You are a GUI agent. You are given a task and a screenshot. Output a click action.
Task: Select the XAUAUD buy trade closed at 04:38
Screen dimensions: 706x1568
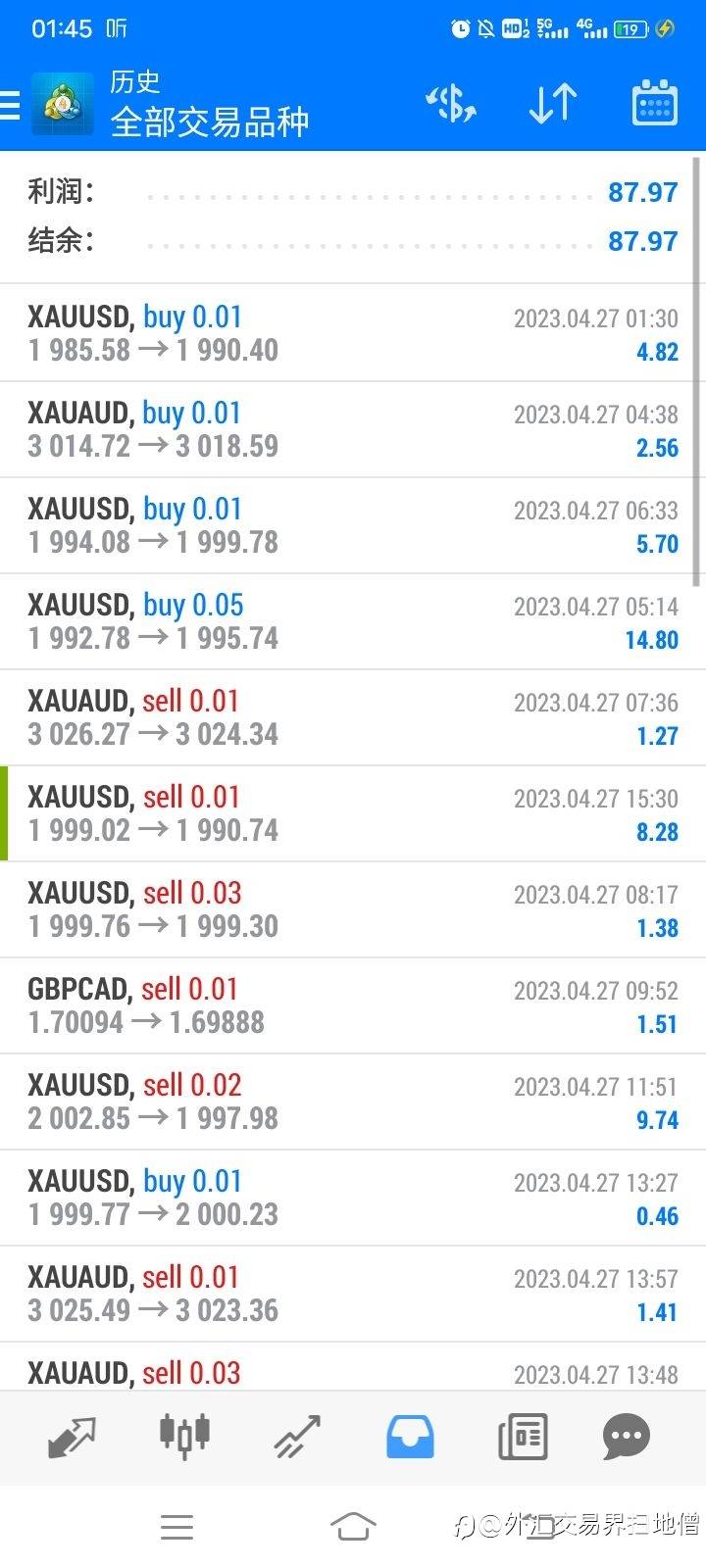coord(353,429)
